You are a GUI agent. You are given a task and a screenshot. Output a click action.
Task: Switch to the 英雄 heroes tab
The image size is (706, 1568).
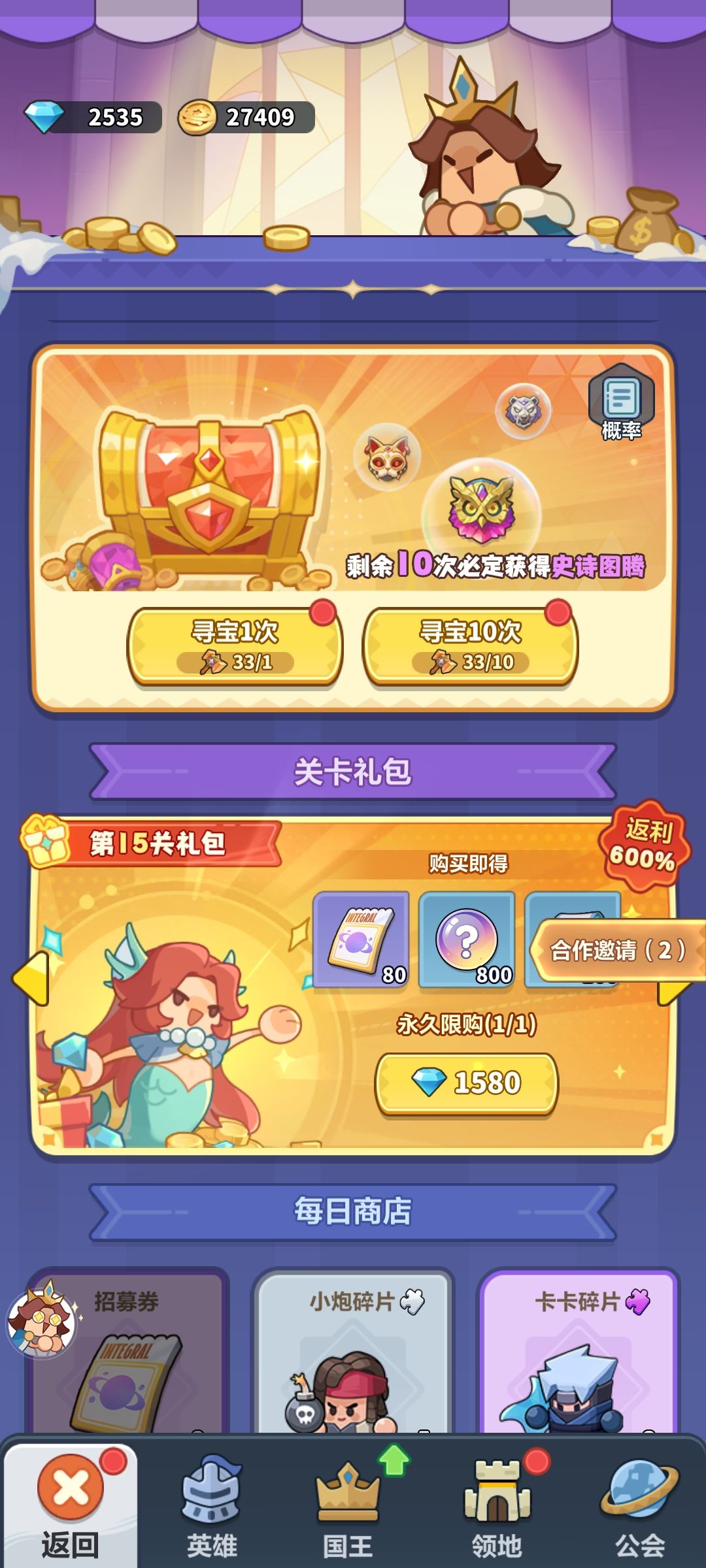pyautogui.click(x=212, y=1506)
